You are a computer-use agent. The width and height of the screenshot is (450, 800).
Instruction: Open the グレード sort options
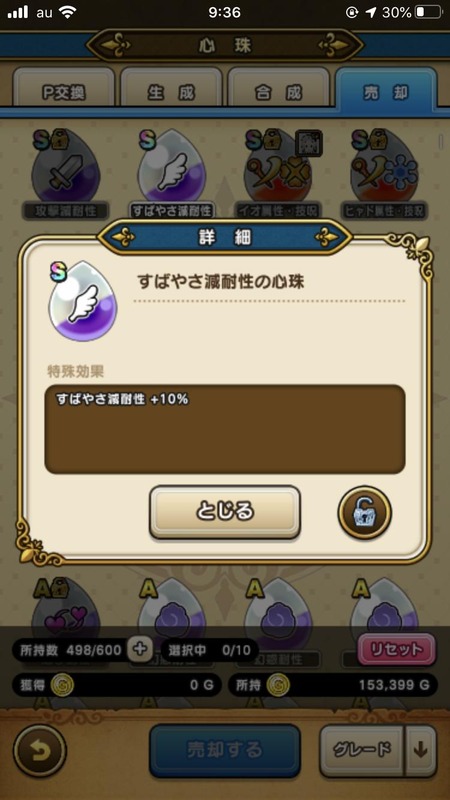[x=362, y=749]
